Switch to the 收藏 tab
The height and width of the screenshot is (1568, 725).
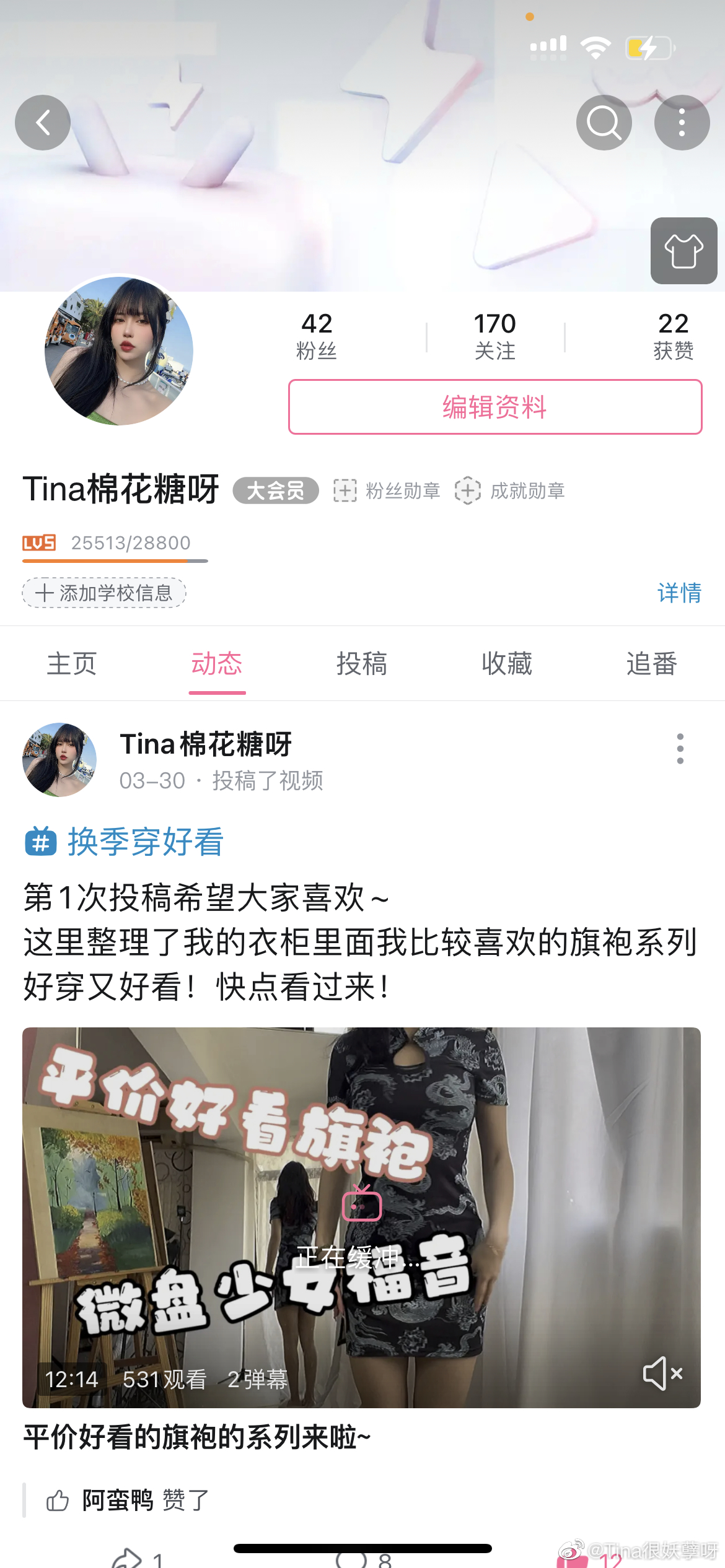point(507,663)
